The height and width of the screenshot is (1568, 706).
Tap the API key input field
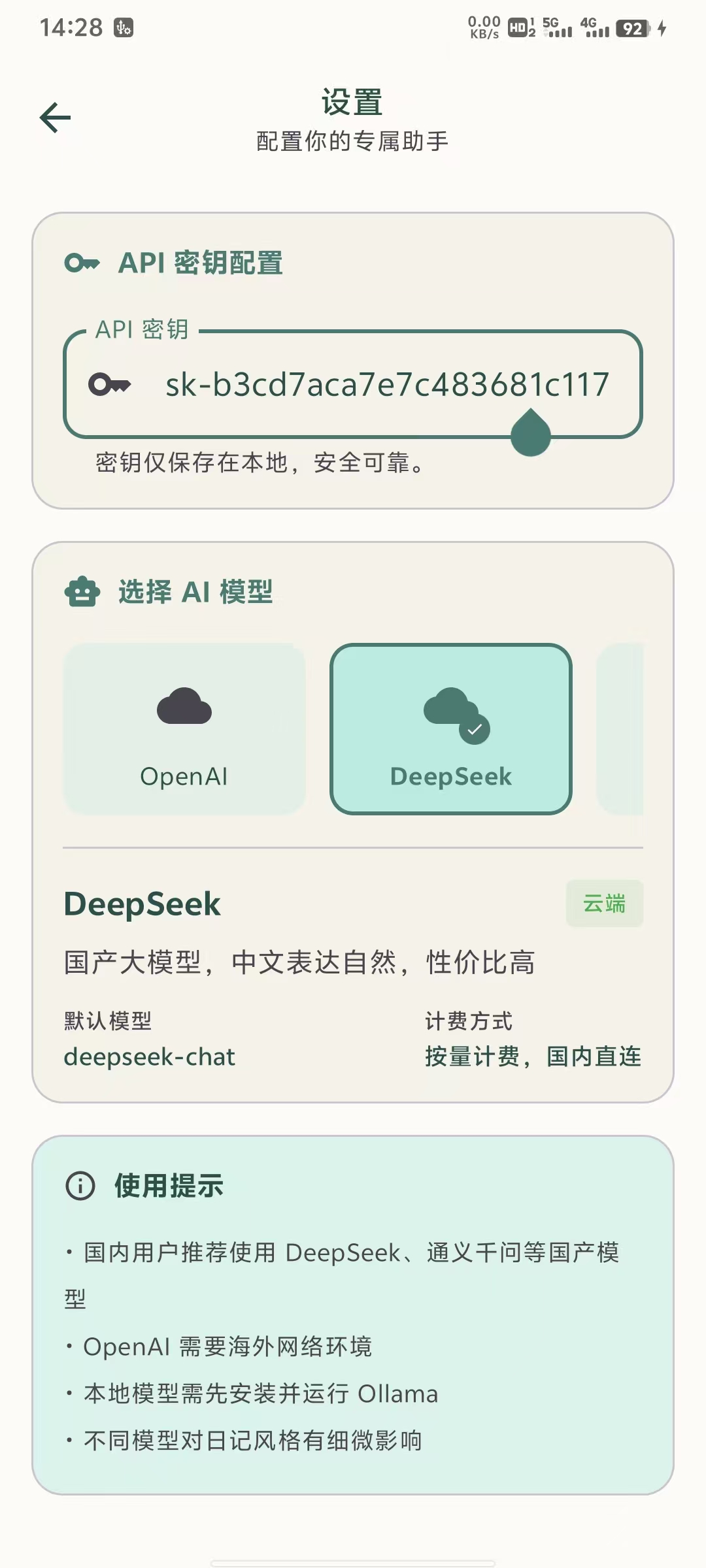(353, 384)
